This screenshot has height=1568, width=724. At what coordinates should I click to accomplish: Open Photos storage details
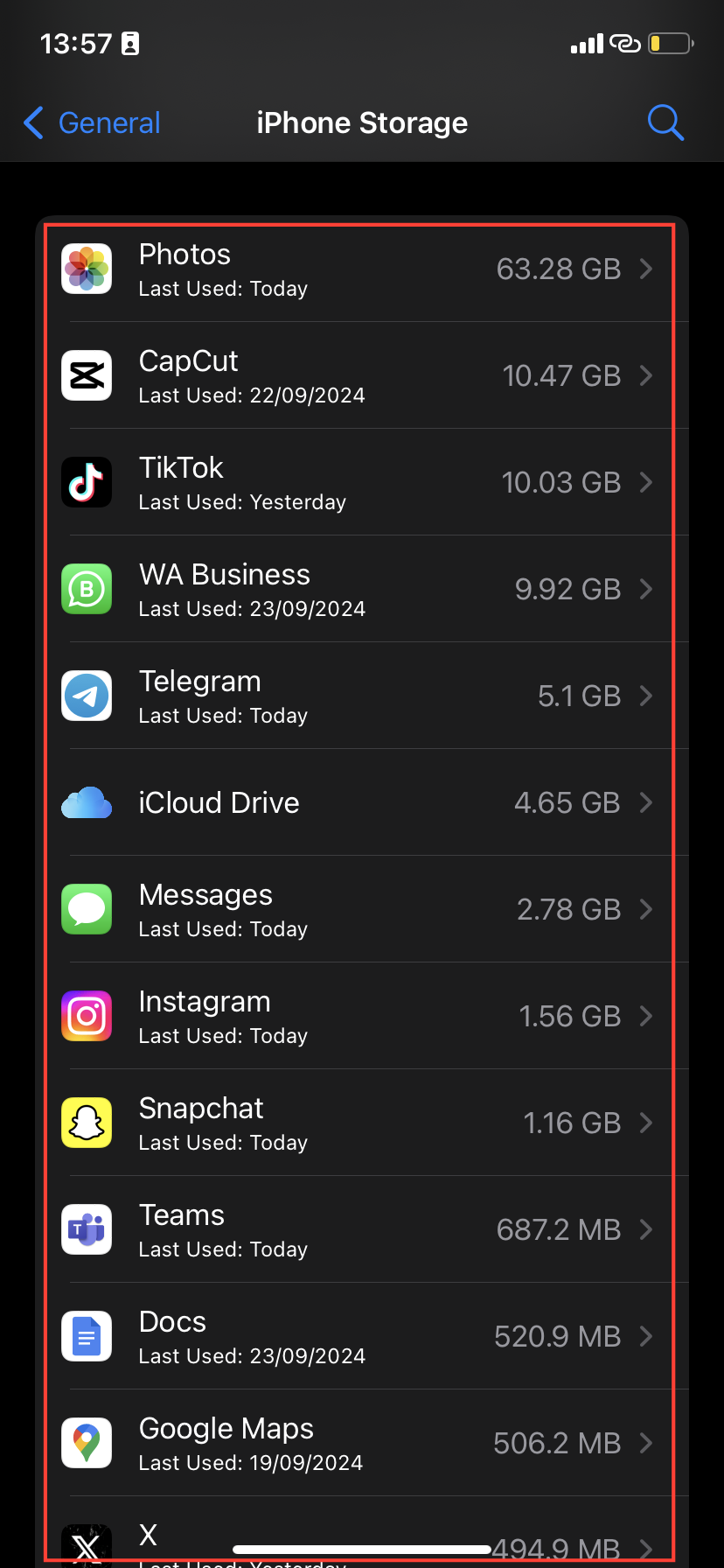[x=359, y=269]
